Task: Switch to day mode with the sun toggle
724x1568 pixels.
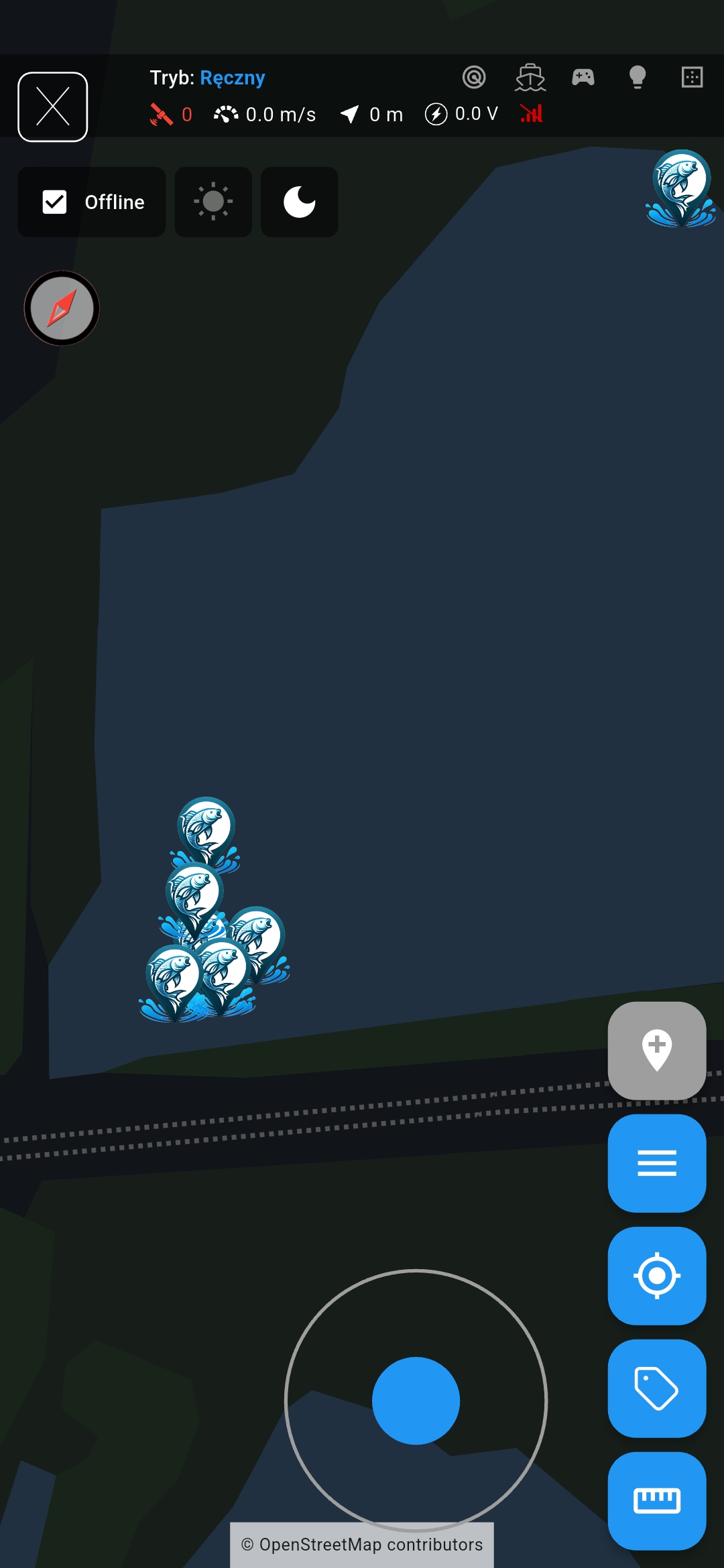Action: (213, 202)
